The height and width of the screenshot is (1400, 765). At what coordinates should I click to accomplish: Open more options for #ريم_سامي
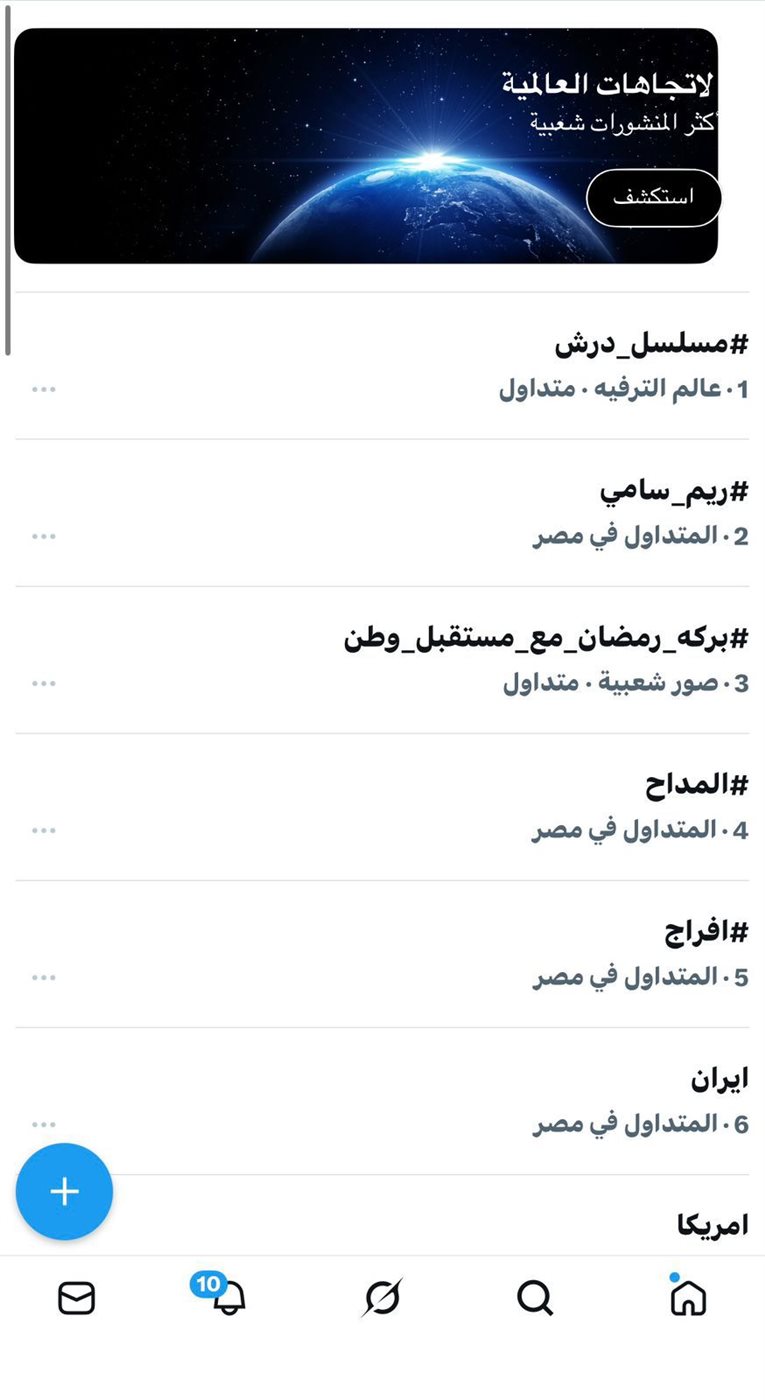[43, 536]
